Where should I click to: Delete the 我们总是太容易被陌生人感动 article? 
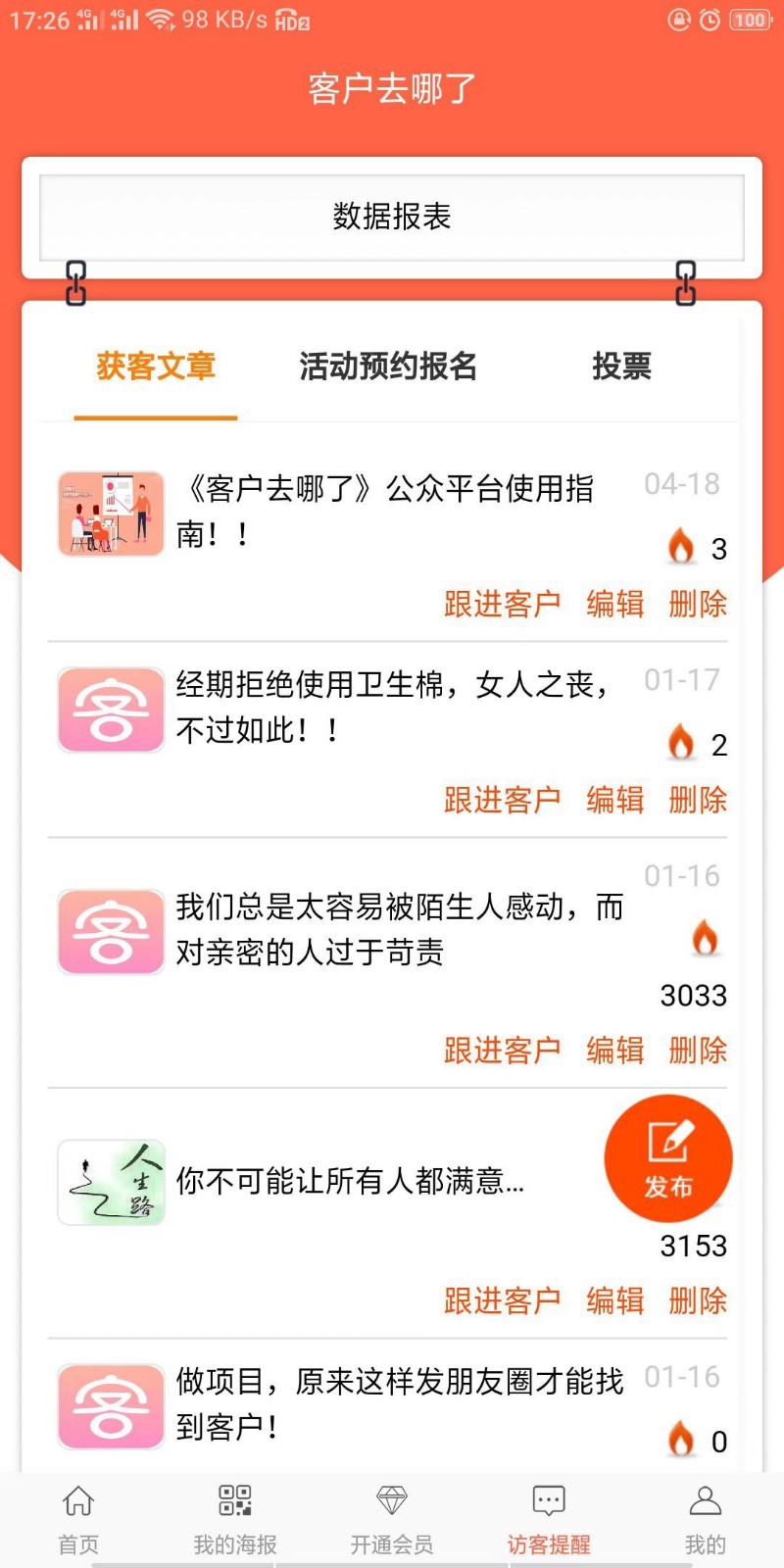(698, 1051)
